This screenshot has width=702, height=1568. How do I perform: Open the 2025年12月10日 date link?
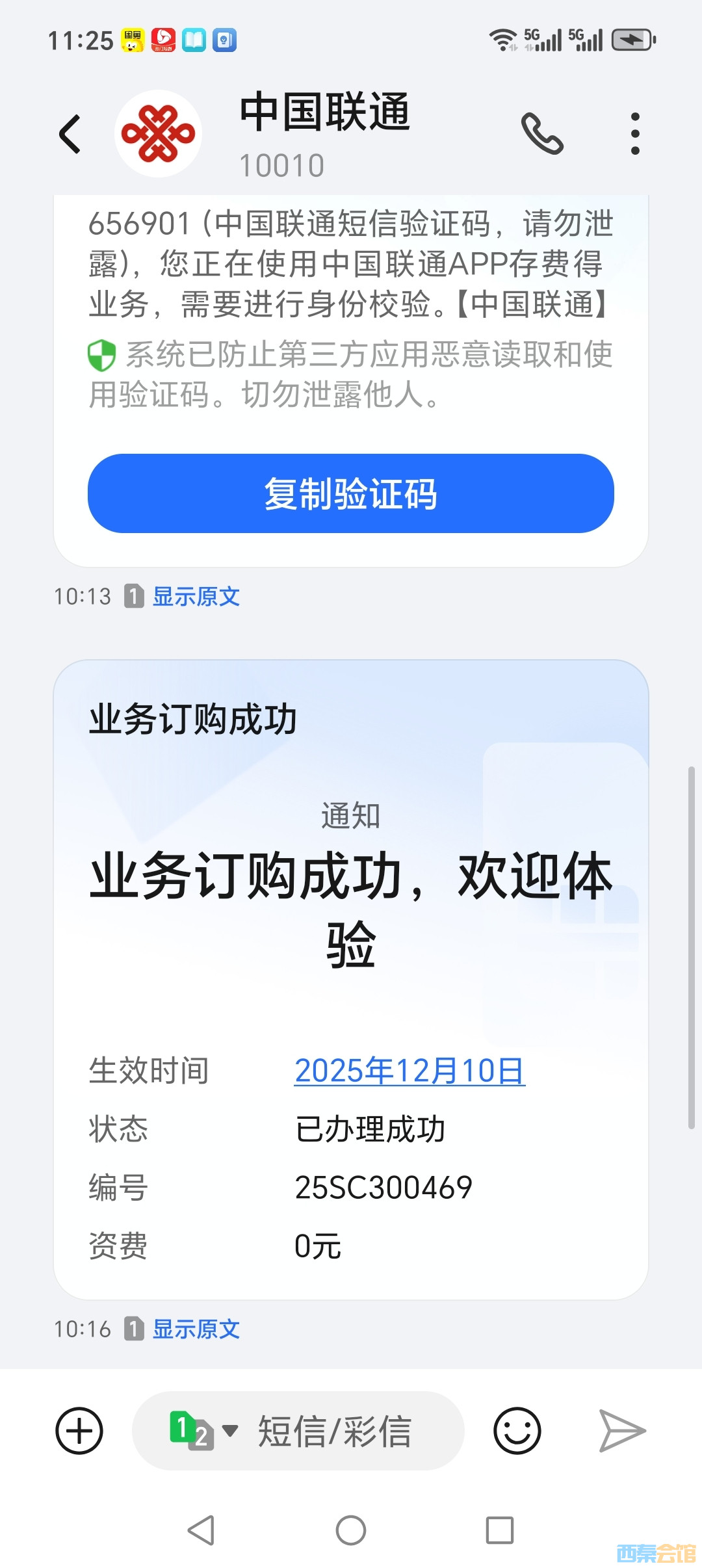pos(409,1071)
